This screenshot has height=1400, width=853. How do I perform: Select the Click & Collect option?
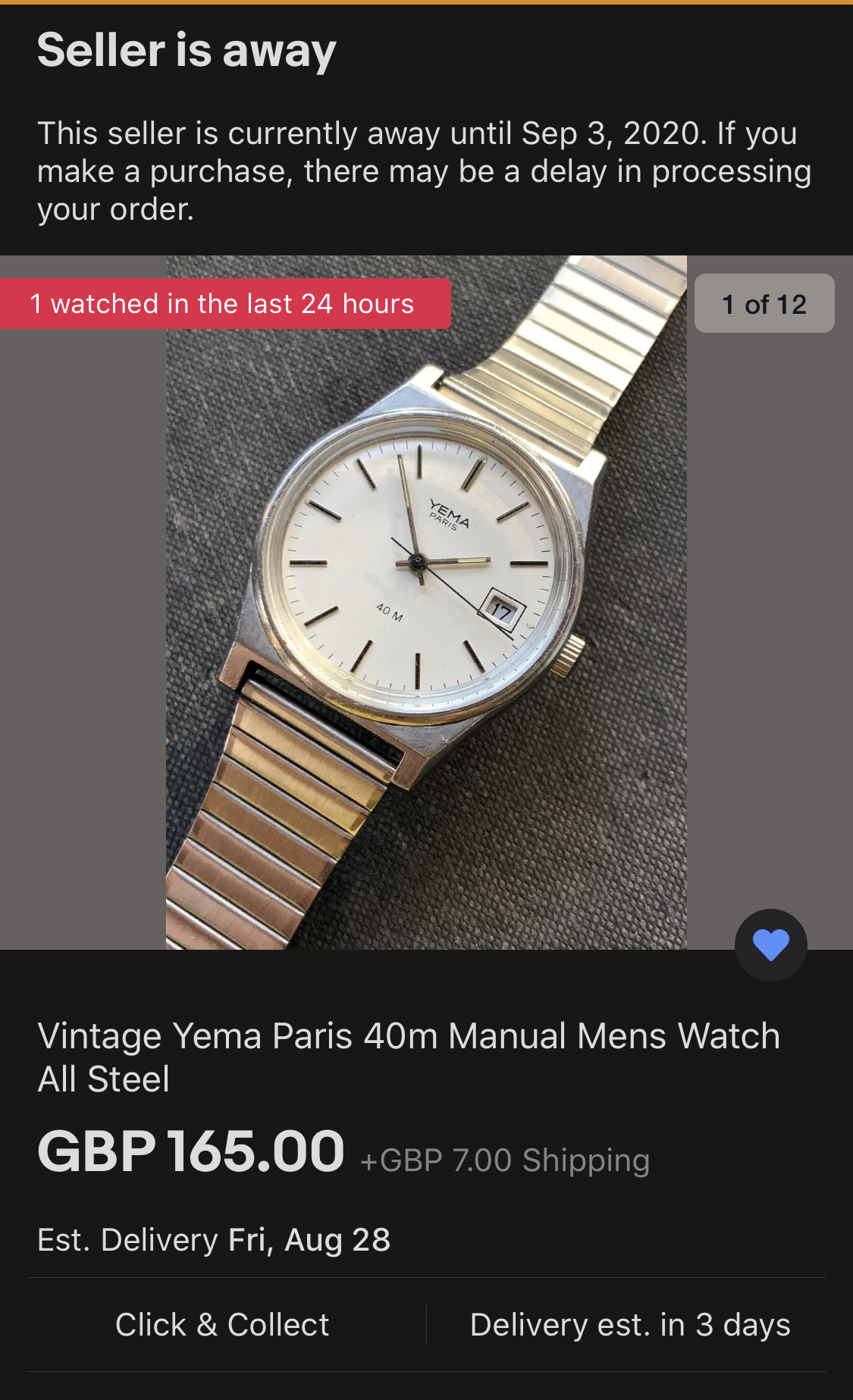(x=222, y=1324)
